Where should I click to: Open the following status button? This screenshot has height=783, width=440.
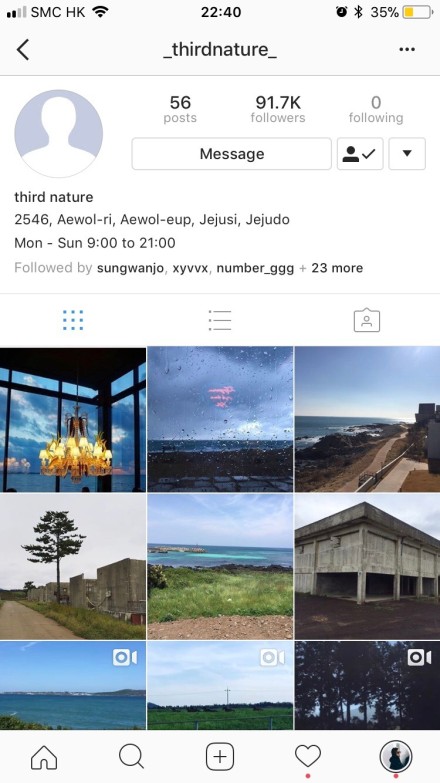point(360,154)
